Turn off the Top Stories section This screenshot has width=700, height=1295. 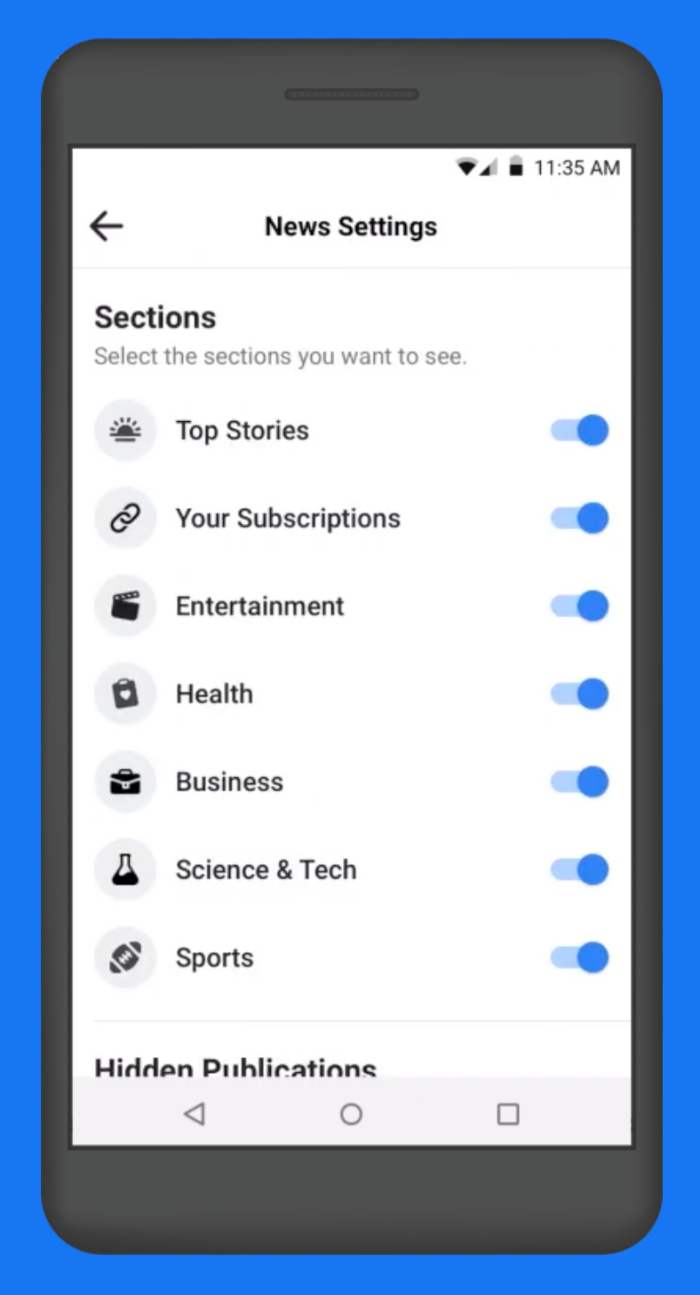pos(579,431)
